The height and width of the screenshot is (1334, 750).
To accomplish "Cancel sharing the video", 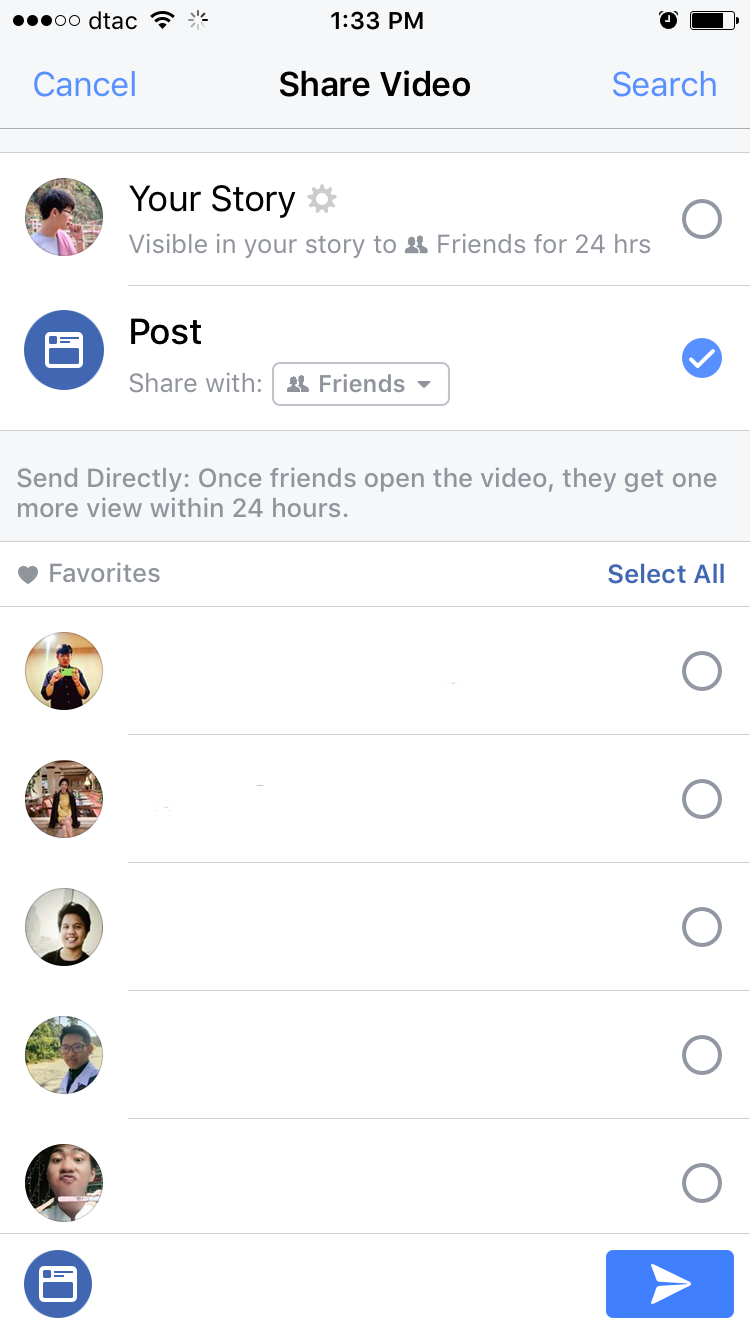I will (84, 85).
